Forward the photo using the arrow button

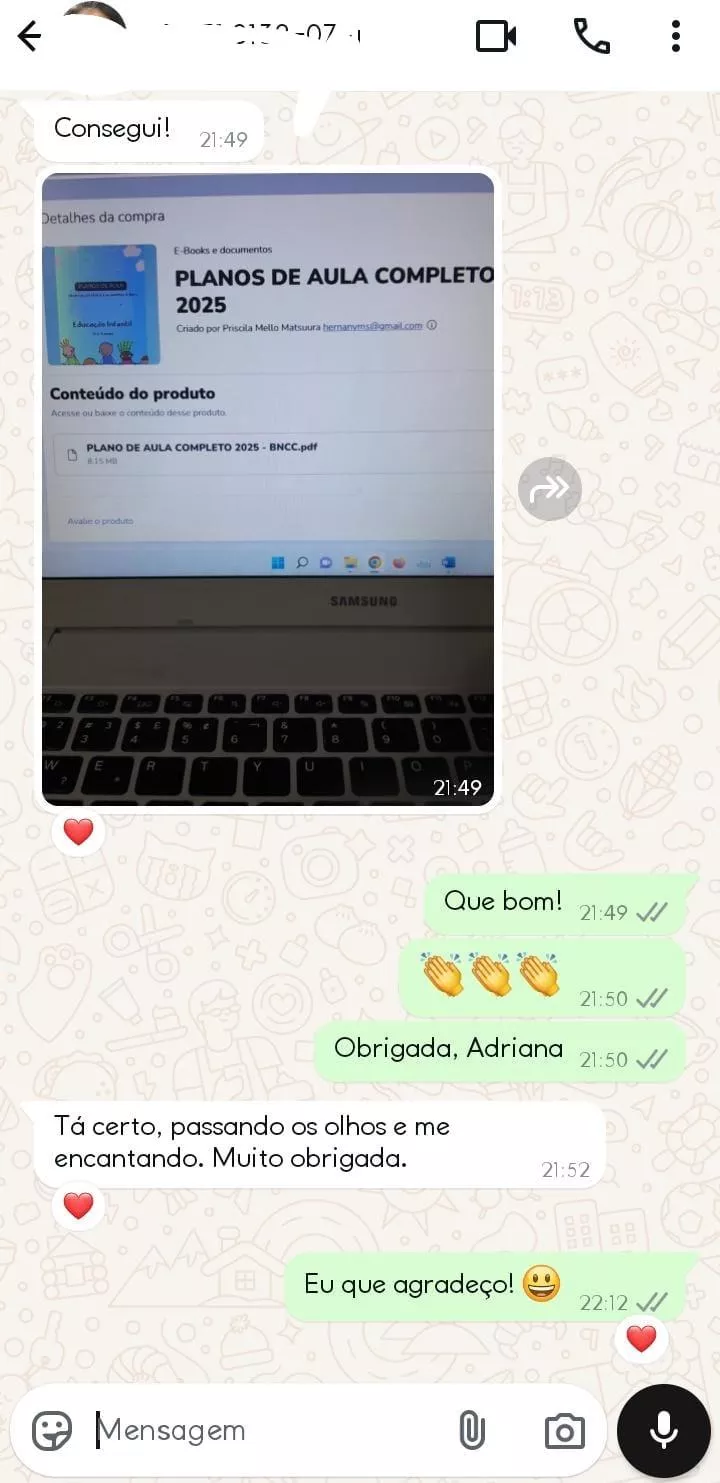point(549,489)
